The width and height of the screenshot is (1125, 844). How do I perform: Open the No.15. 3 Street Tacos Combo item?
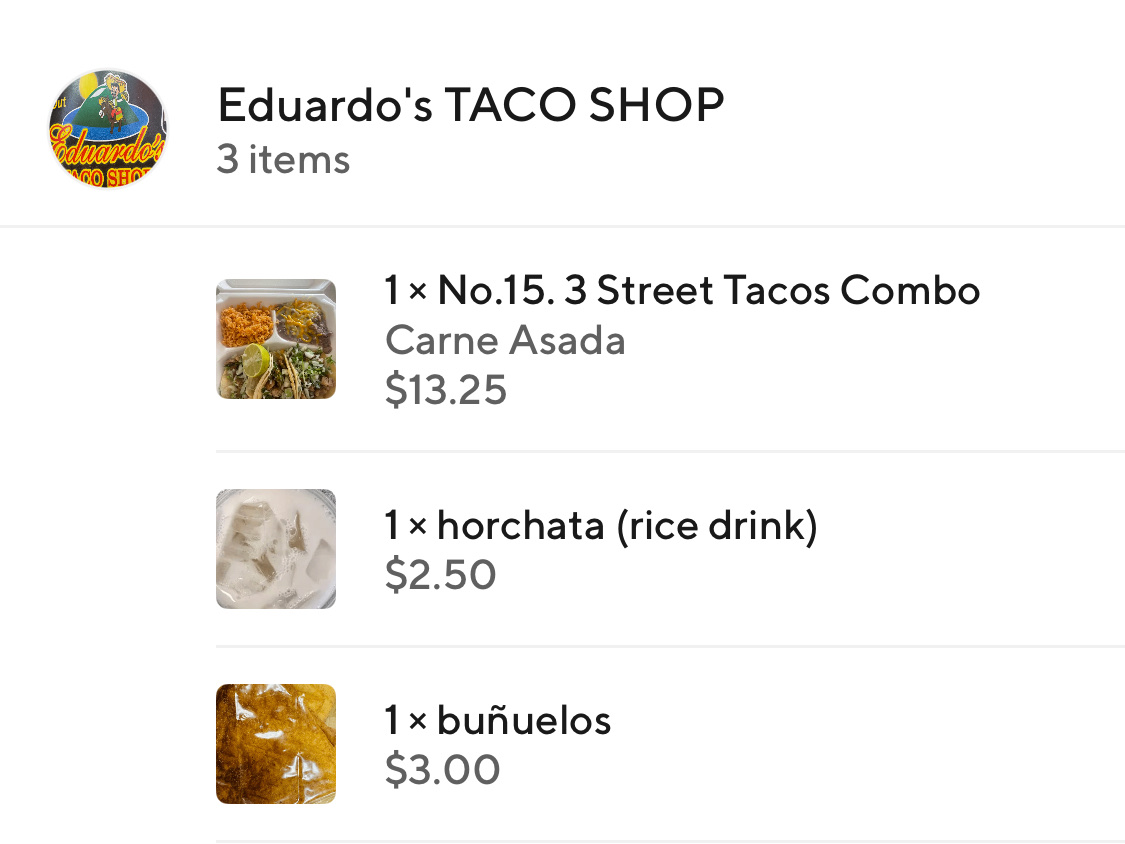pos(681,291)
